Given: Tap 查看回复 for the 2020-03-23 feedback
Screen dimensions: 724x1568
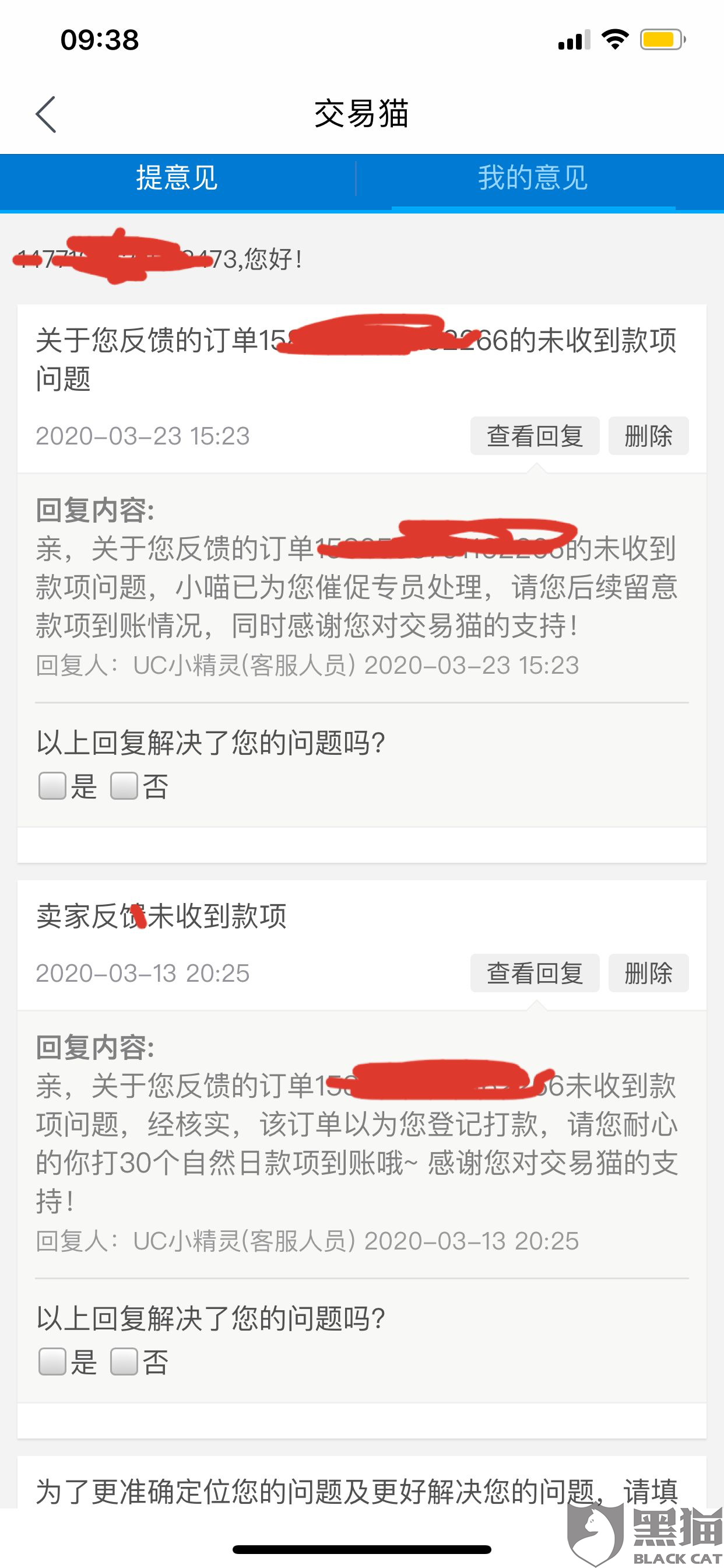Looking at the screenshot, I should tap(534, 436).
